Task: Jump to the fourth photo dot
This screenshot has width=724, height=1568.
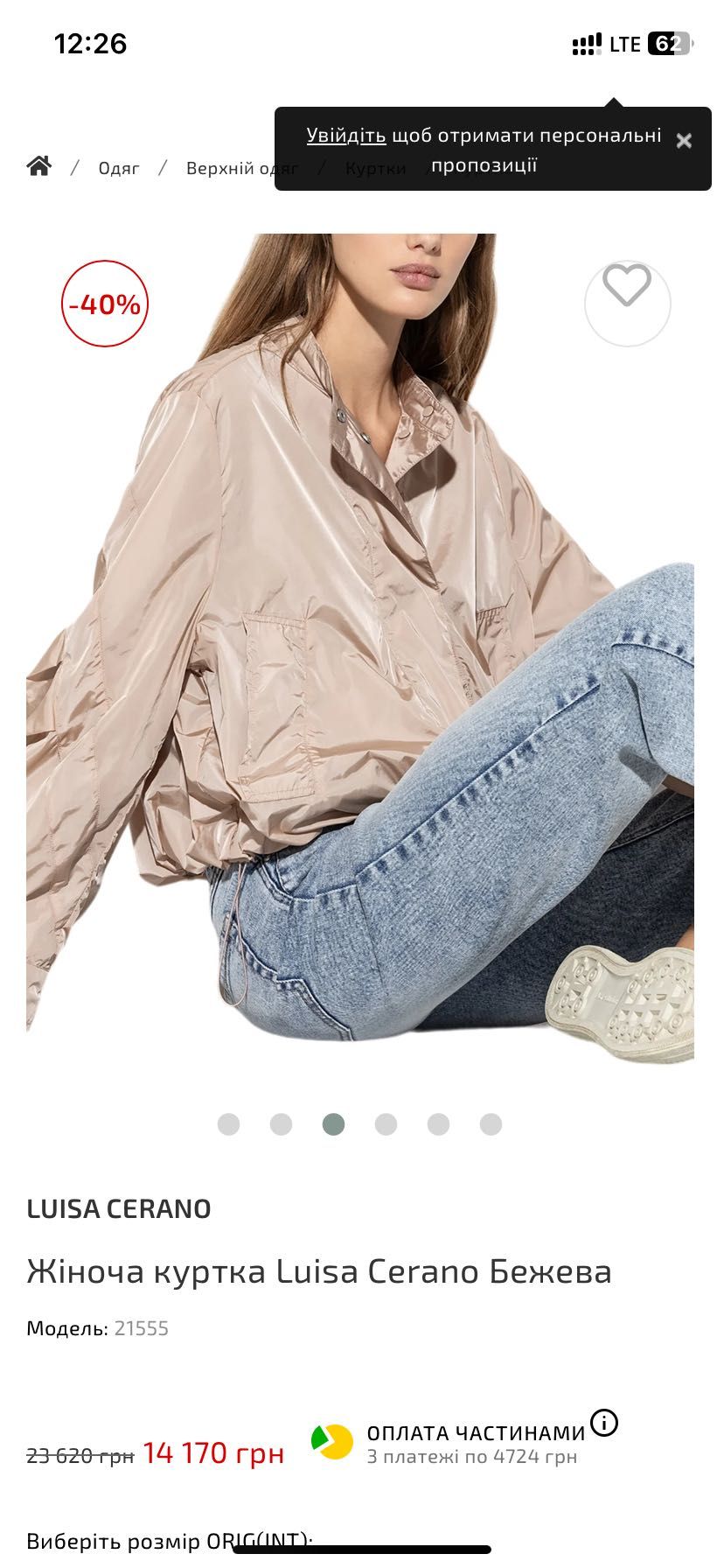Action: click(x=386, y=1124)
